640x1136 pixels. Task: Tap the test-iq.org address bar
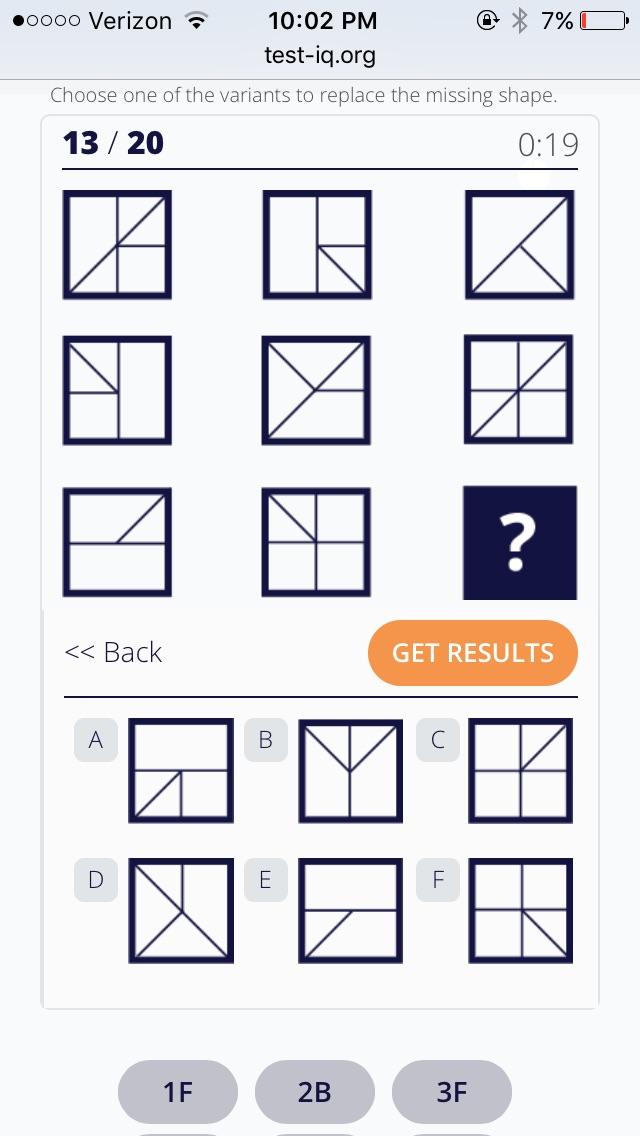320,56
